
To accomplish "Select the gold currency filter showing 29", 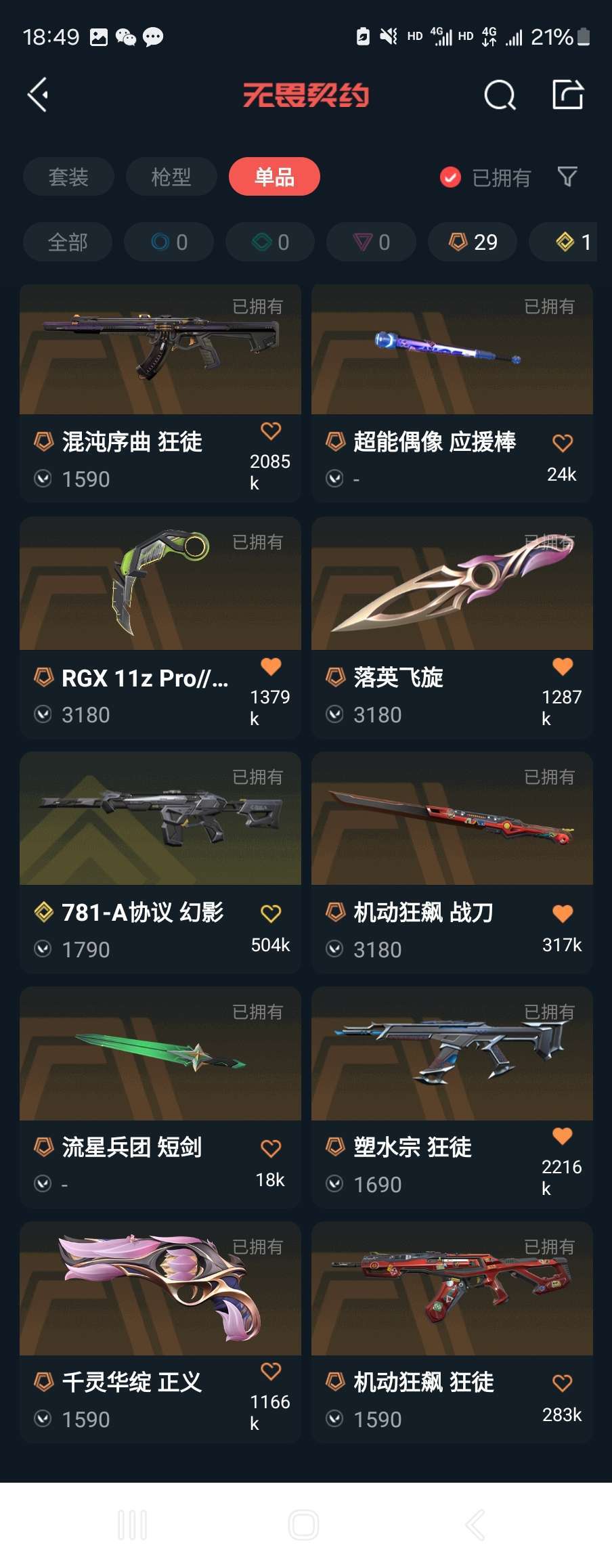I will (472, 242).
